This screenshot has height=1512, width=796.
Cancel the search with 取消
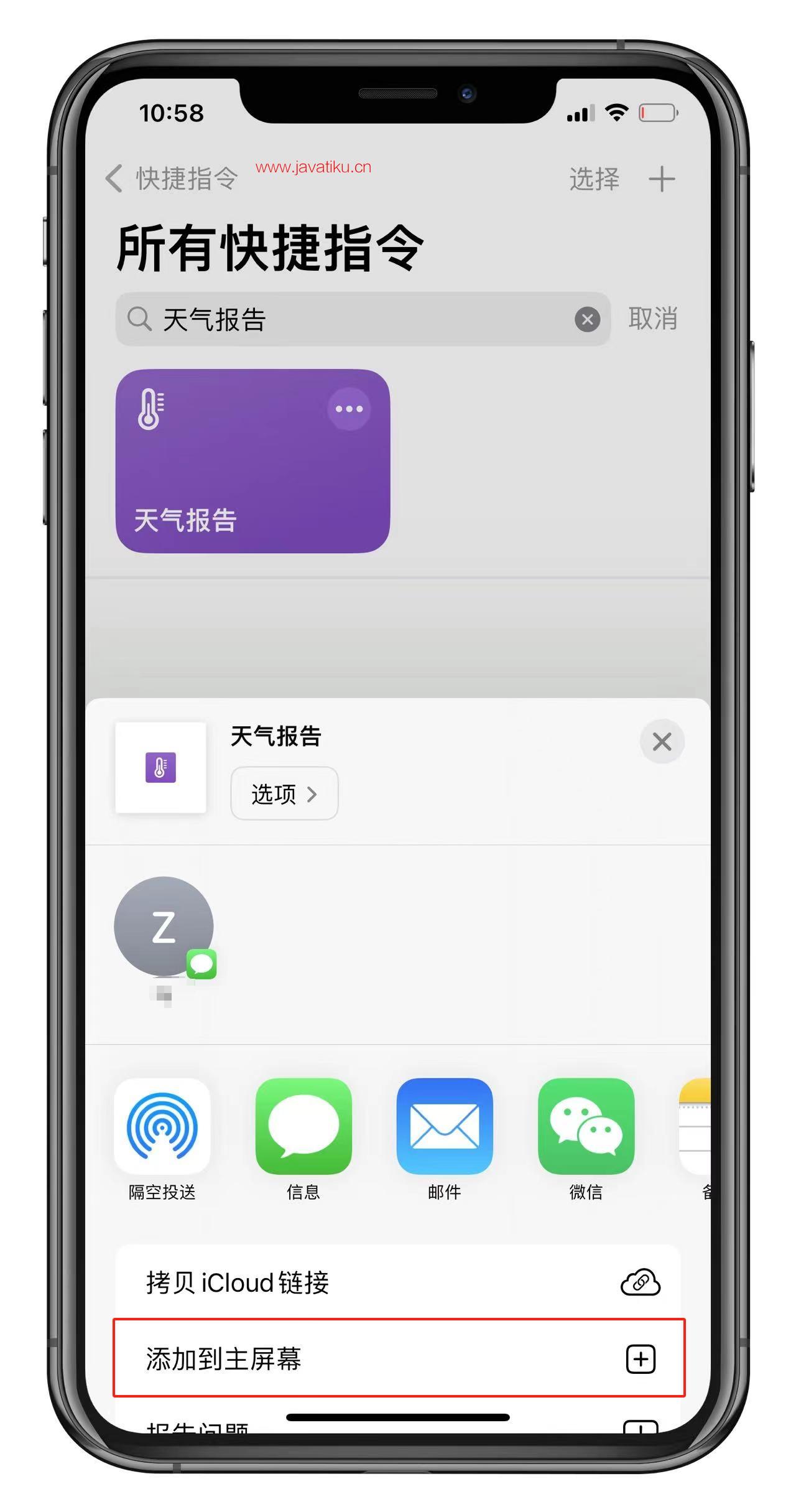pyautogui.click(x=652, y=319)
